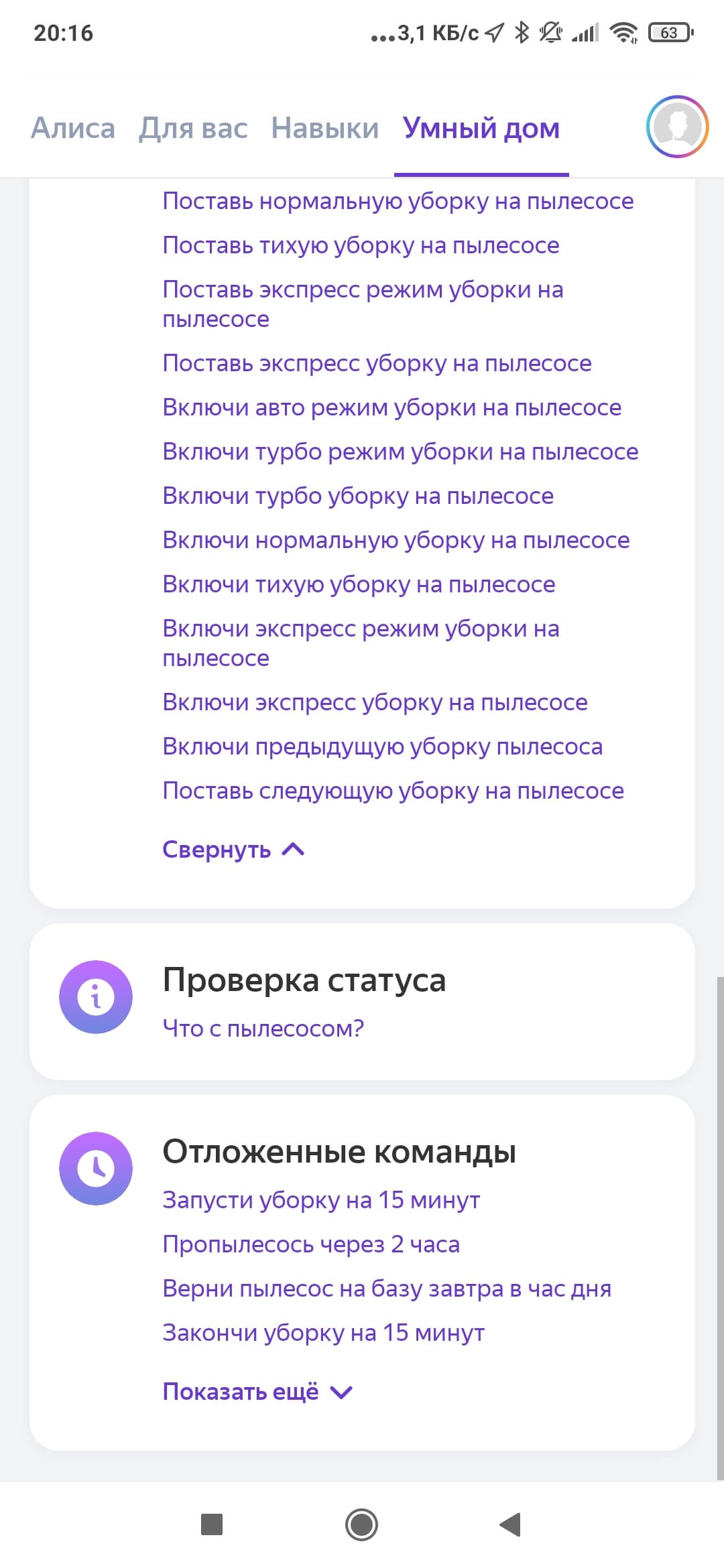Go back using the system back button
The width and height of the screenshot is (724, 1568).
(511, 1524)
